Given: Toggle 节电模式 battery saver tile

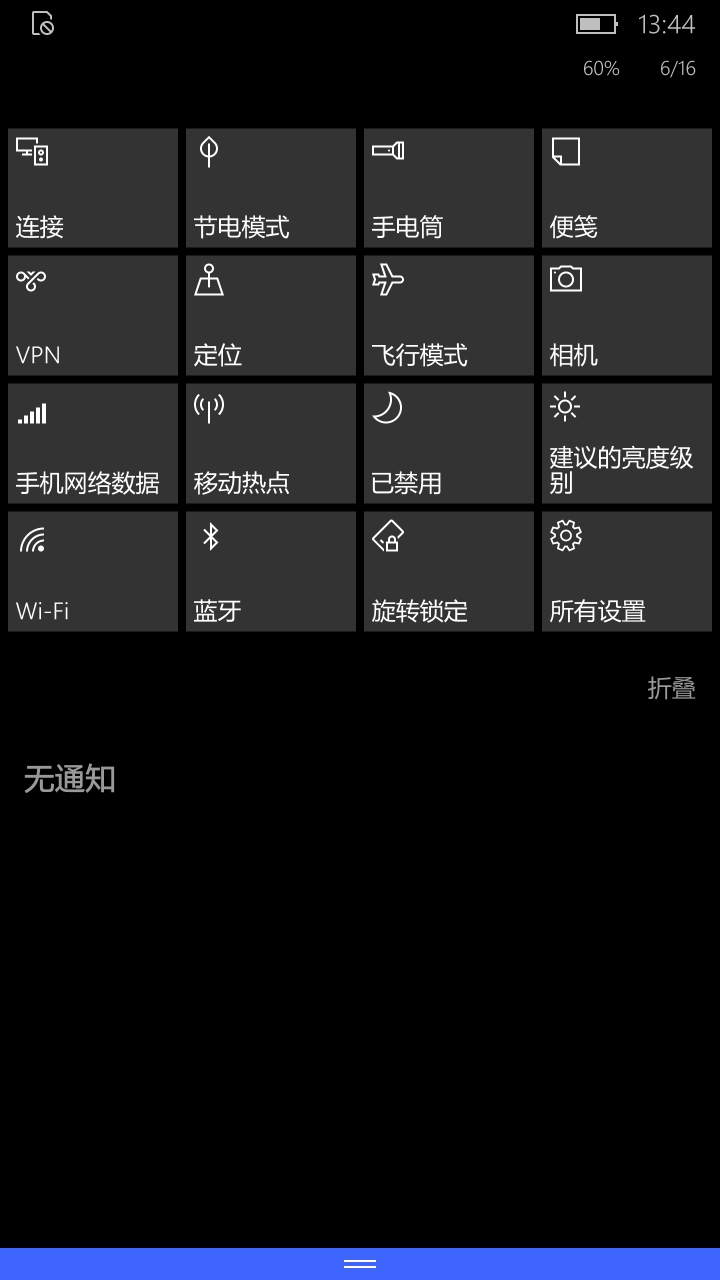Looking at the screenshot, I should (271, 188).
